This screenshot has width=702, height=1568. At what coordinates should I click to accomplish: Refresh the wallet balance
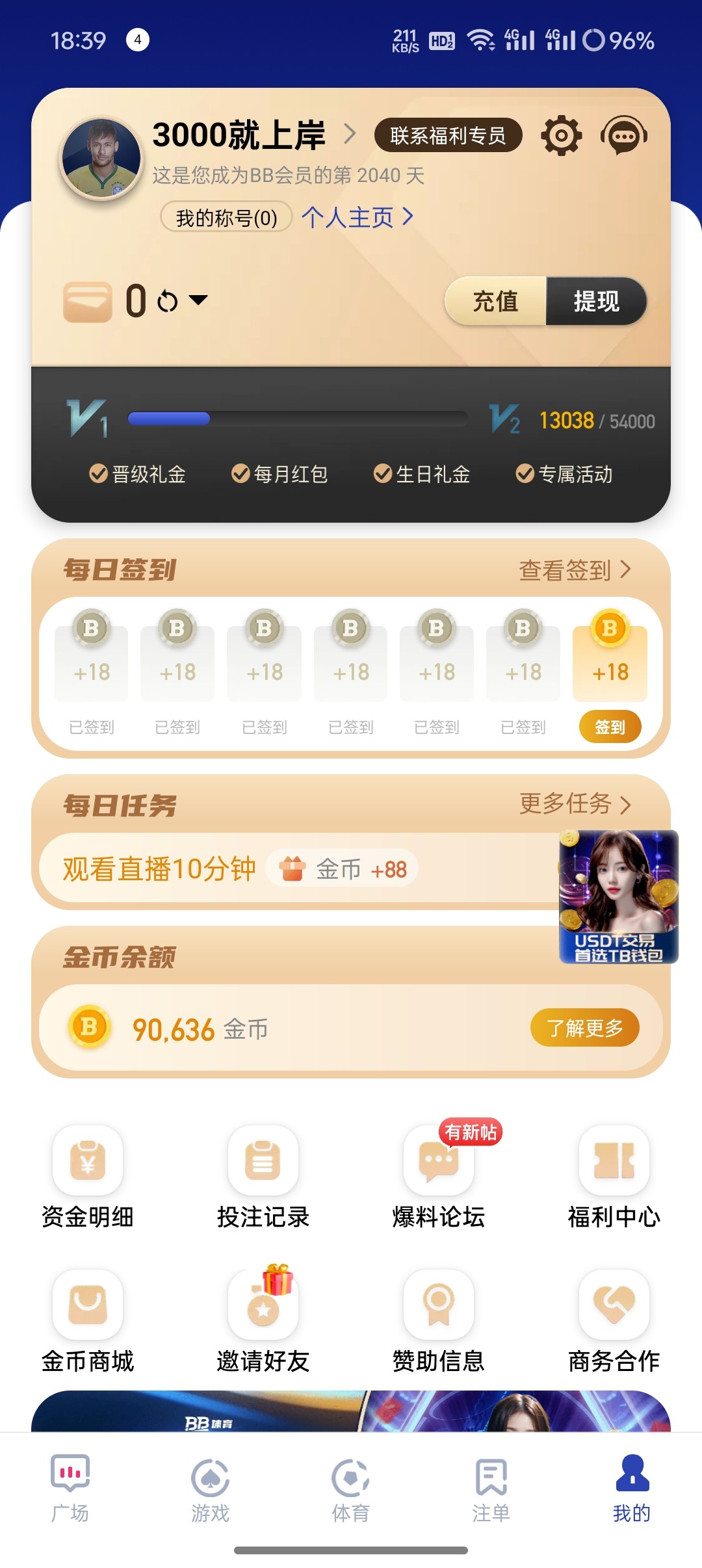pos(168,301)
